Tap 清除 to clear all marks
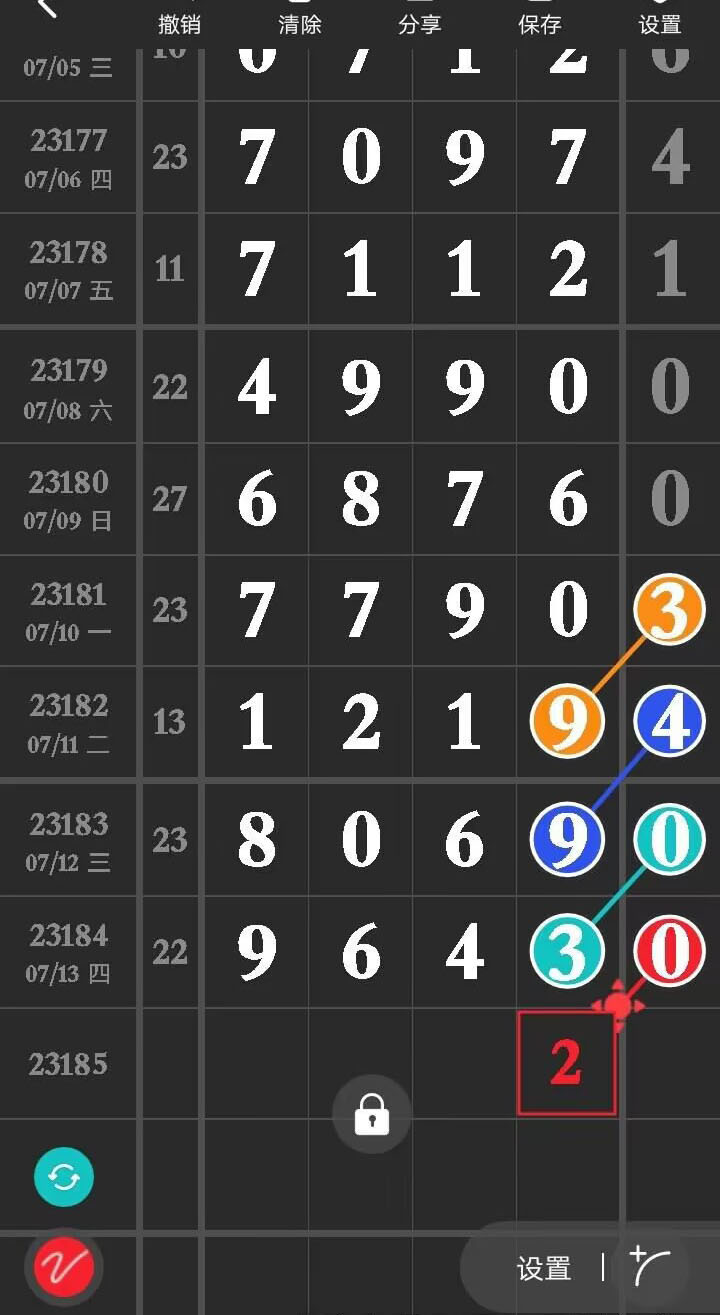Screen dimensions: 720x1315 coord(299,22)
